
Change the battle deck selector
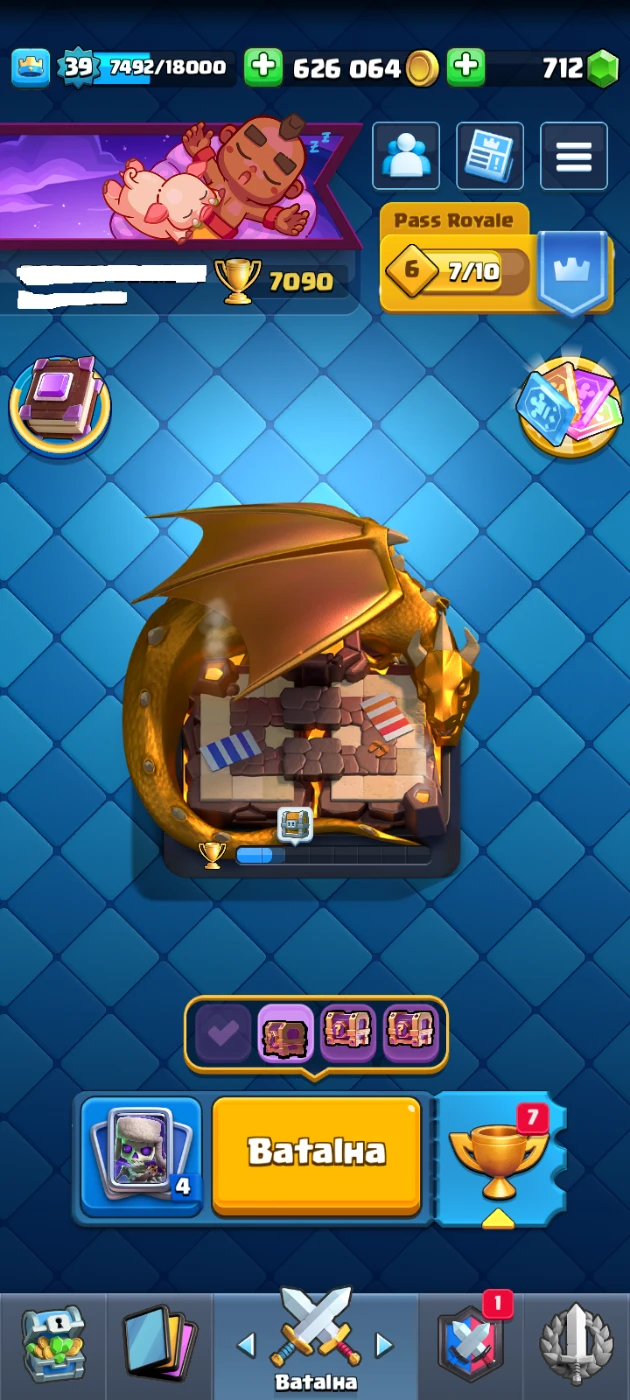pos(141,1155)
